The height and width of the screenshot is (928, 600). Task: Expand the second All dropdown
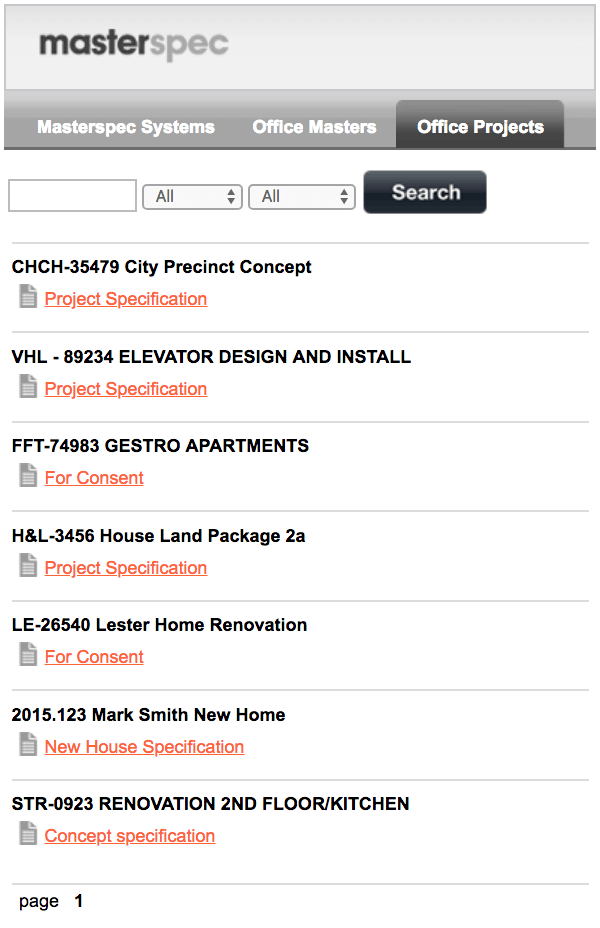point(302,197)
